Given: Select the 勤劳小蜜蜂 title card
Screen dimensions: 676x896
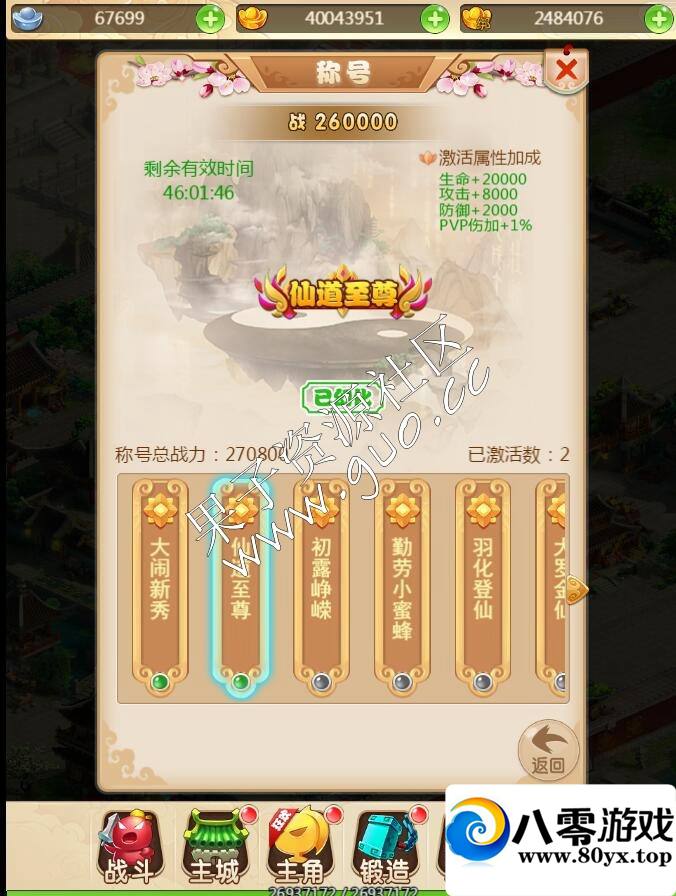Looking at the screenshot, I should coord(402,587).
